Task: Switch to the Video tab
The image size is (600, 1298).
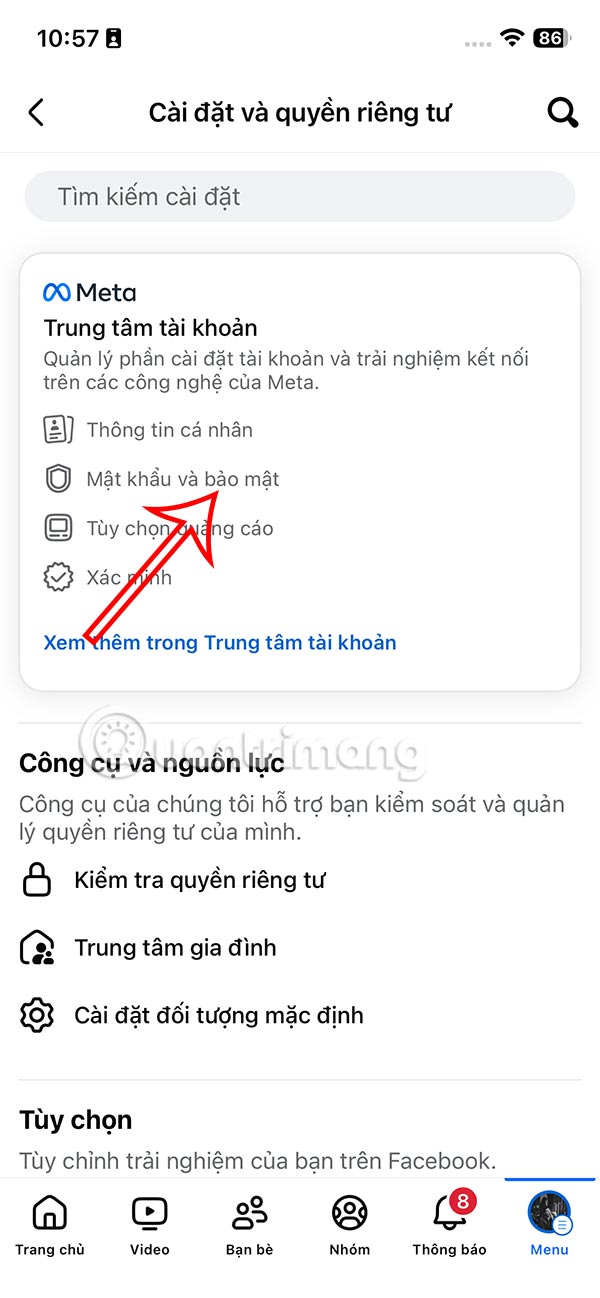Action: click(x=149, y=1225)
